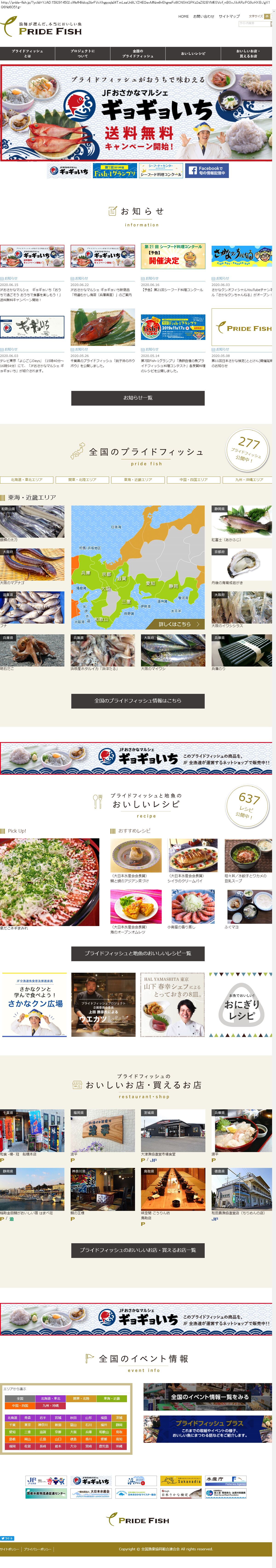This screenshot has height=1568, width=276.
Task: Tap the site search input field
Action: tap(253, 23)
